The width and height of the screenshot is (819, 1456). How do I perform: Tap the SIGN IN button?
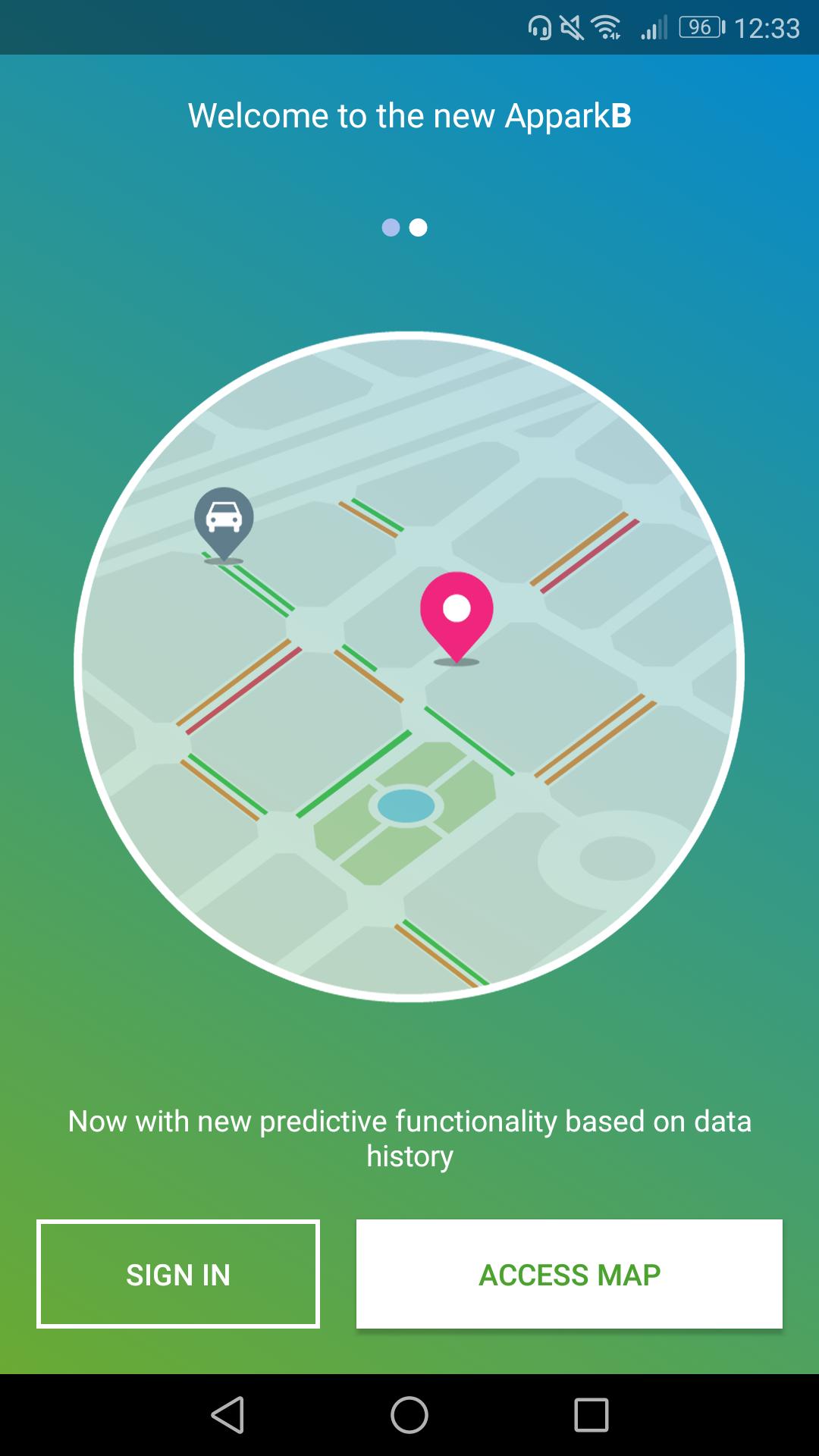(x=178, y=1274)
